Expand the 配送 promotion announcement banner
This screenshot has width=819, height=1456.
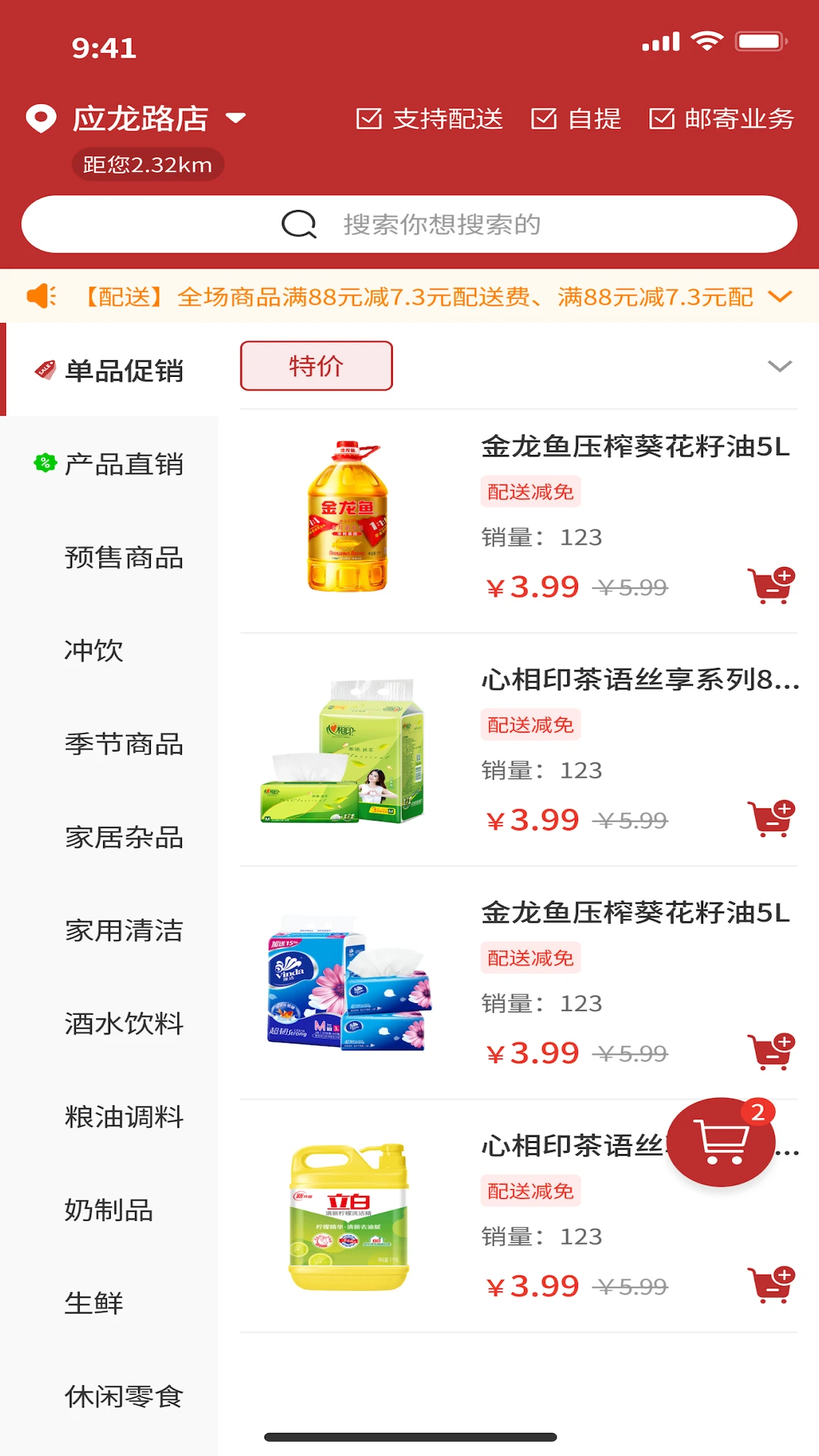(x=780, y=297)
